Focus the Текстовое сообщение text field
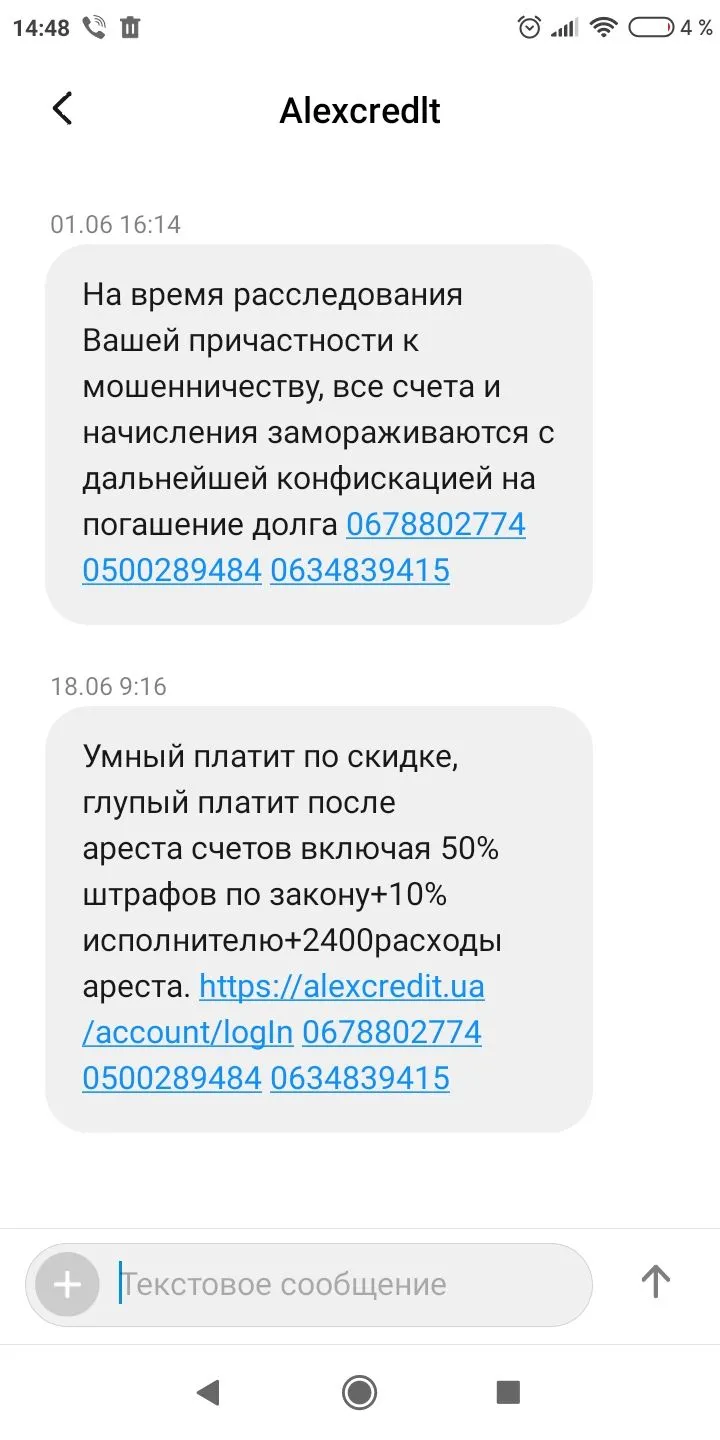Screen dimensions: 720x1440 click(340, 1284)
